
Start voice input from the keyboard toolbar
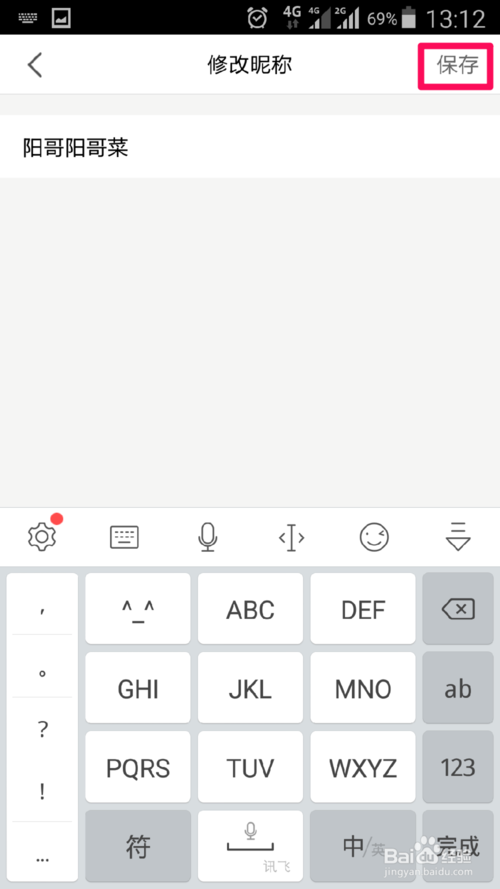208,536
